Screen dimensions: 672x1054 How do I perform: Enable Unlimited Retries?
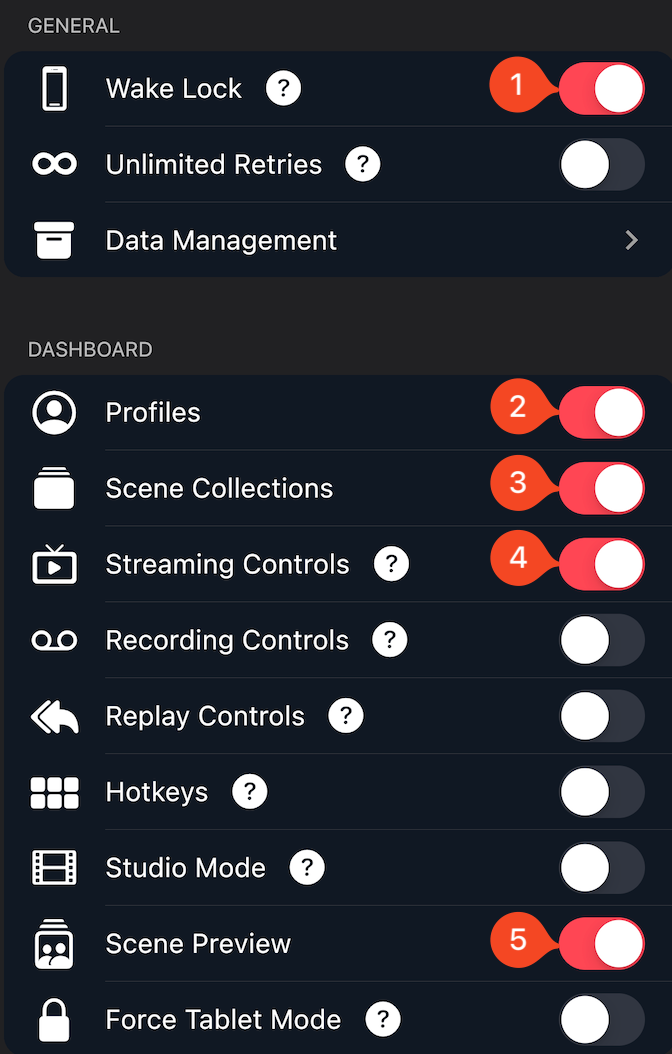pyautogui.click(x=601, y=164)
